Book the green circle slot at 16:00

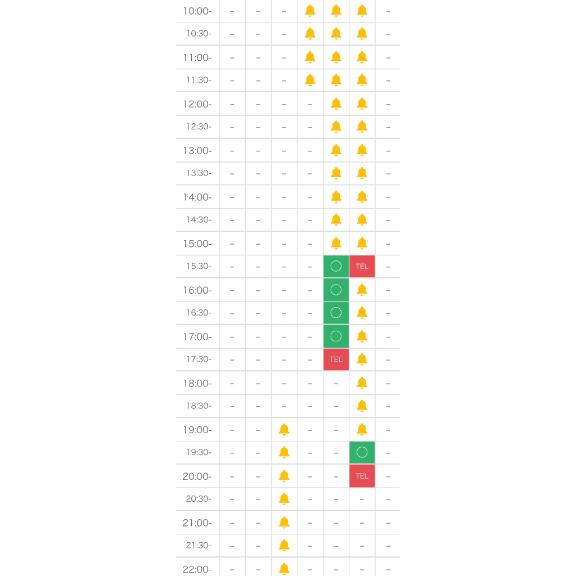point(336,290)
